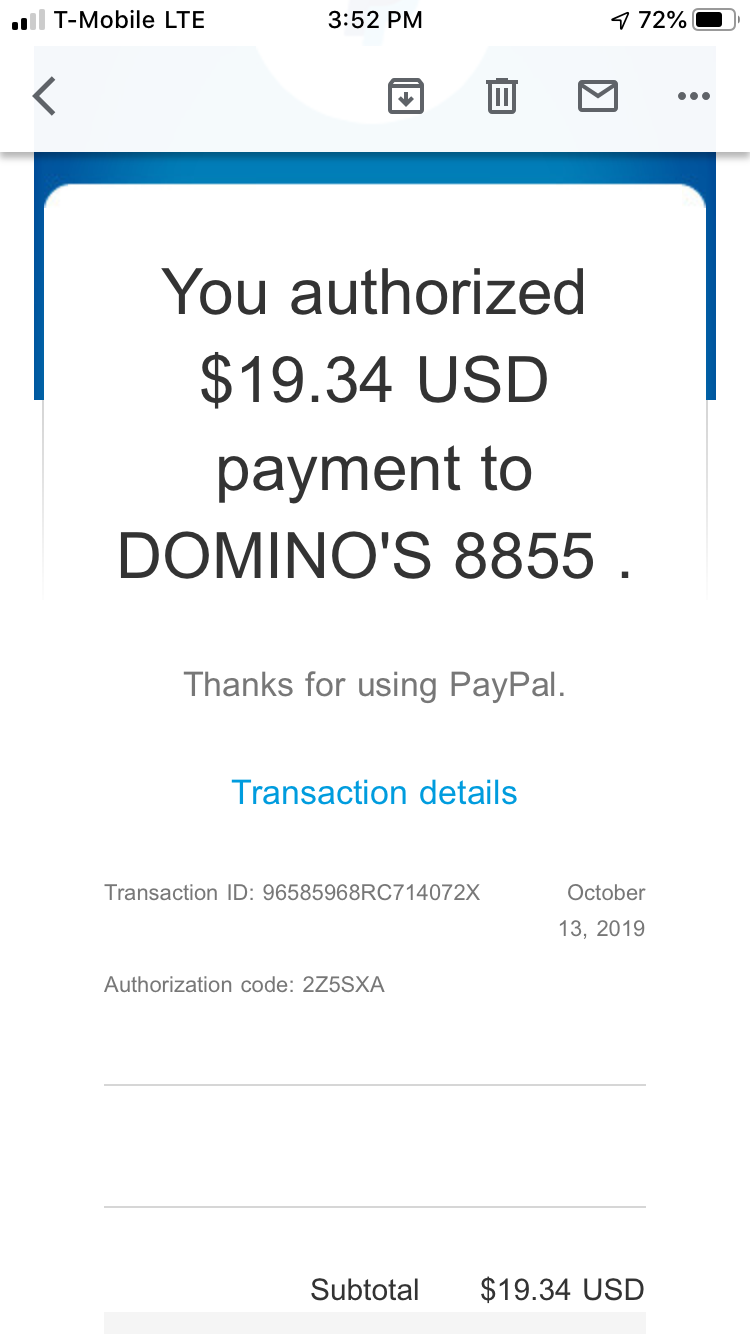Open the Transaction details link
Image resolution: width=750 pixels, height=1334 pixels.
pos(374,793)
